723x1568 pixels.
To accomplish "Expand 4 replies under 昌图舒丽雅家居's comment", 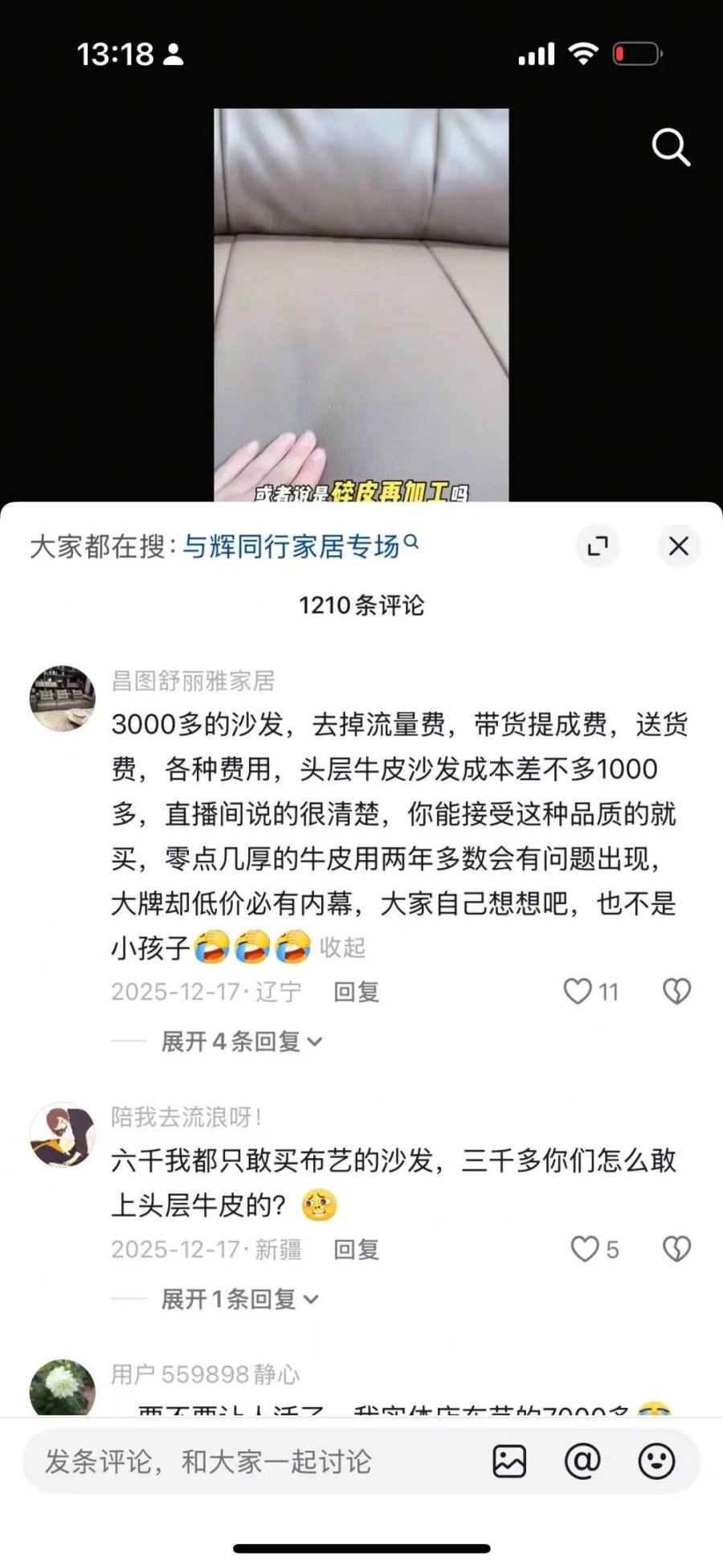I will [x=241, y=1042].
